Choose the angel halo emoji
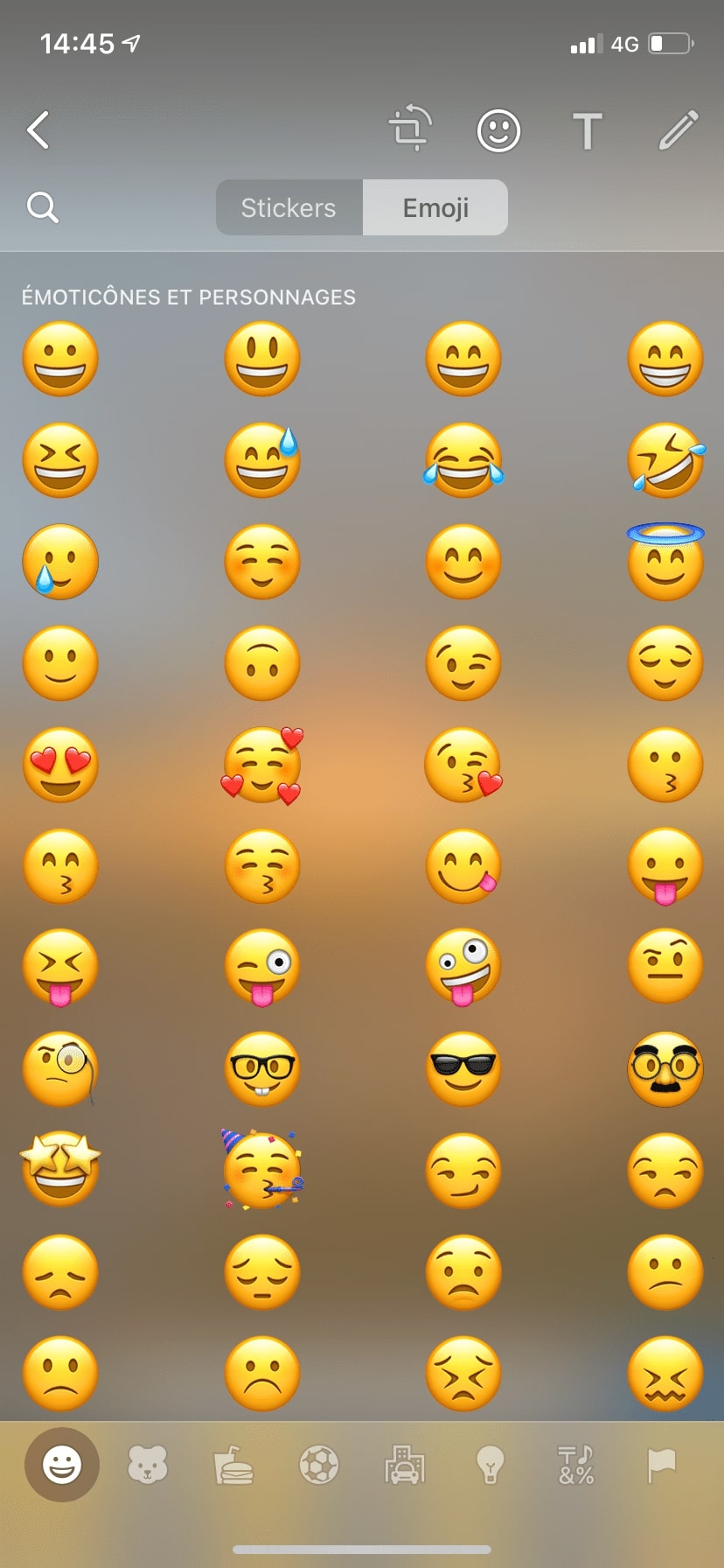Image resolution: width=724 pixels, height=1568 pixels. click(x=665, y=561)
